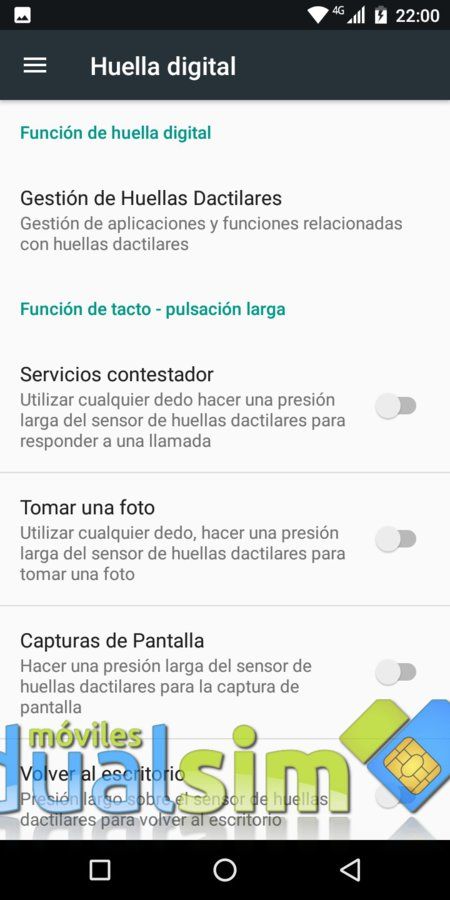Open recent apps from navigation bar
Screen dimensions: 450x900
click(100, 870)
